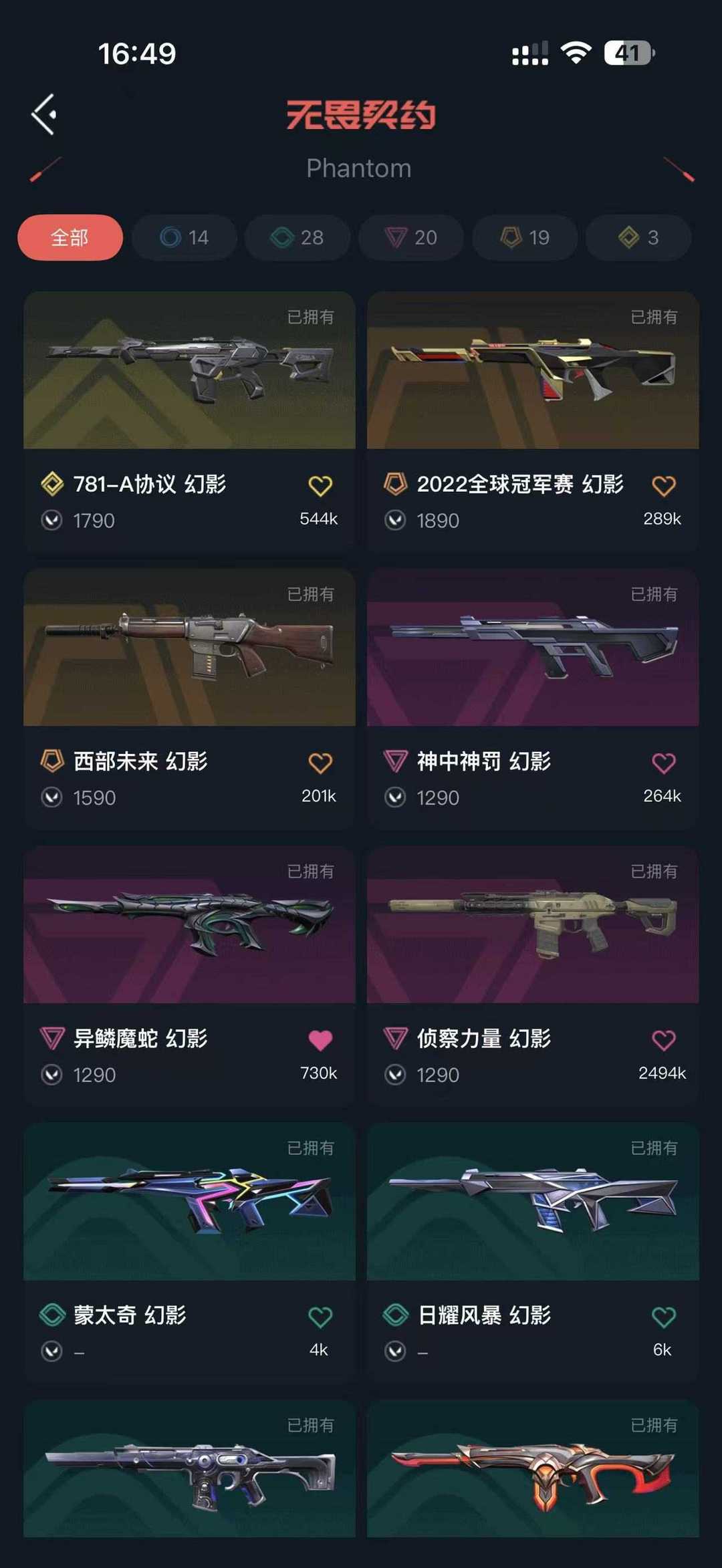Filter skins by the yellow tier chip showing 3
The image size is (722, 1568).
click(x=638, y=237)
